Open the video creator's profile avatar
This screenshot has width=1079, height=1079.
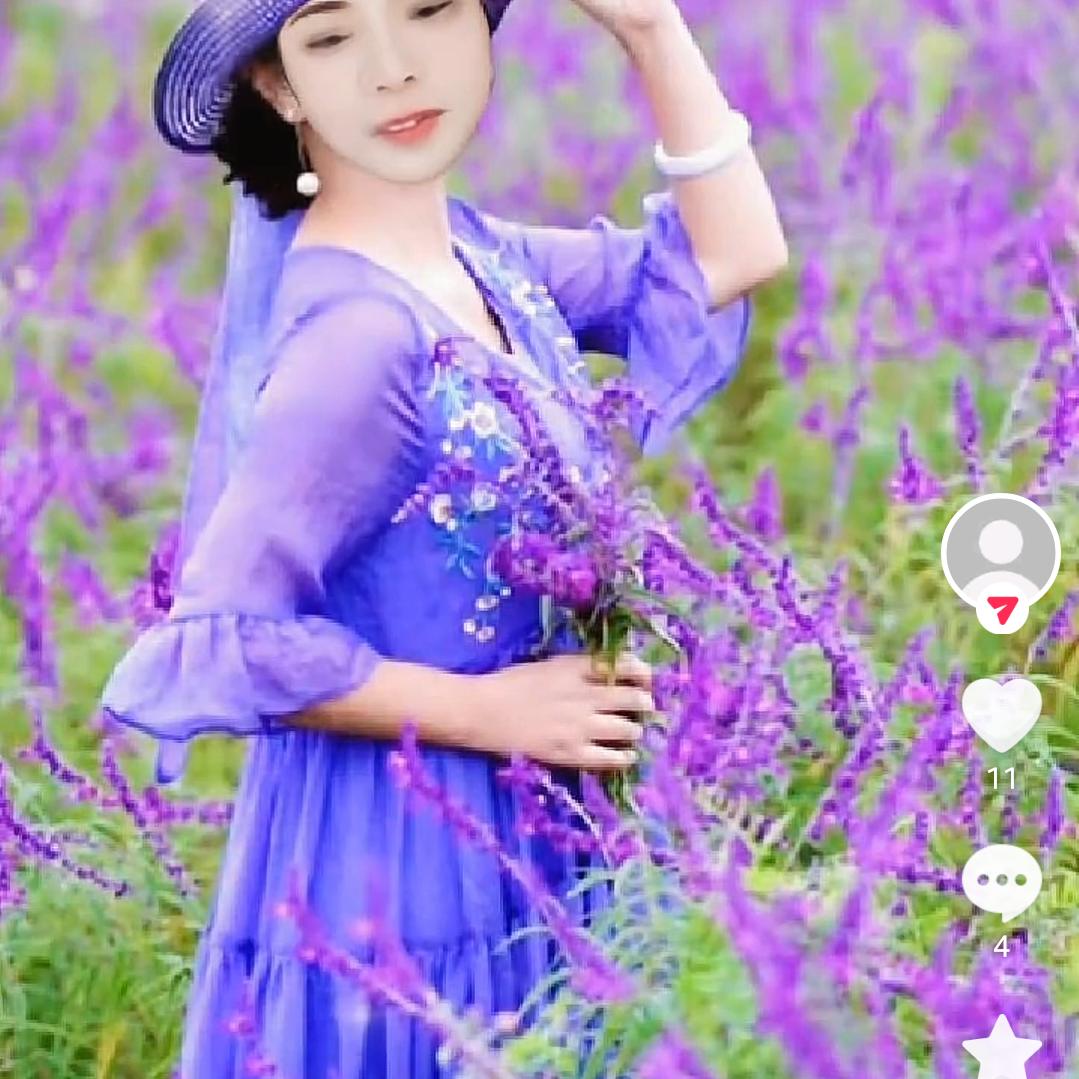point(1000,549)
